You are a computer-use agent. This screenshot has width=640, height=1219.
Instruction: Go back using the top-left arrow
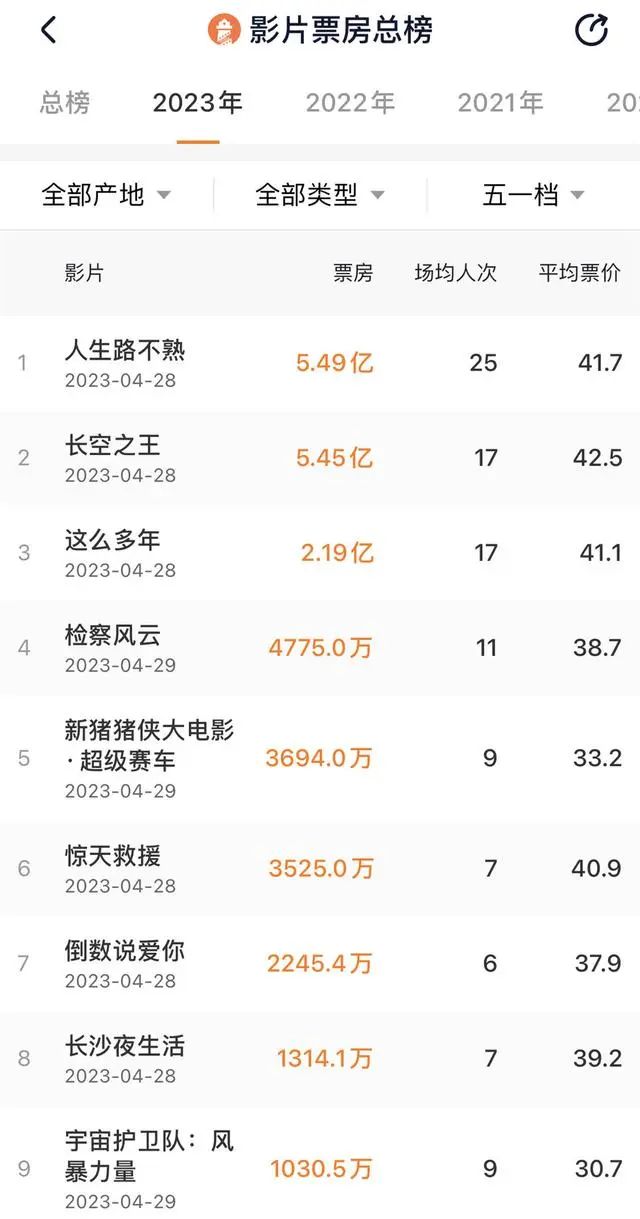tap(48, 31)
